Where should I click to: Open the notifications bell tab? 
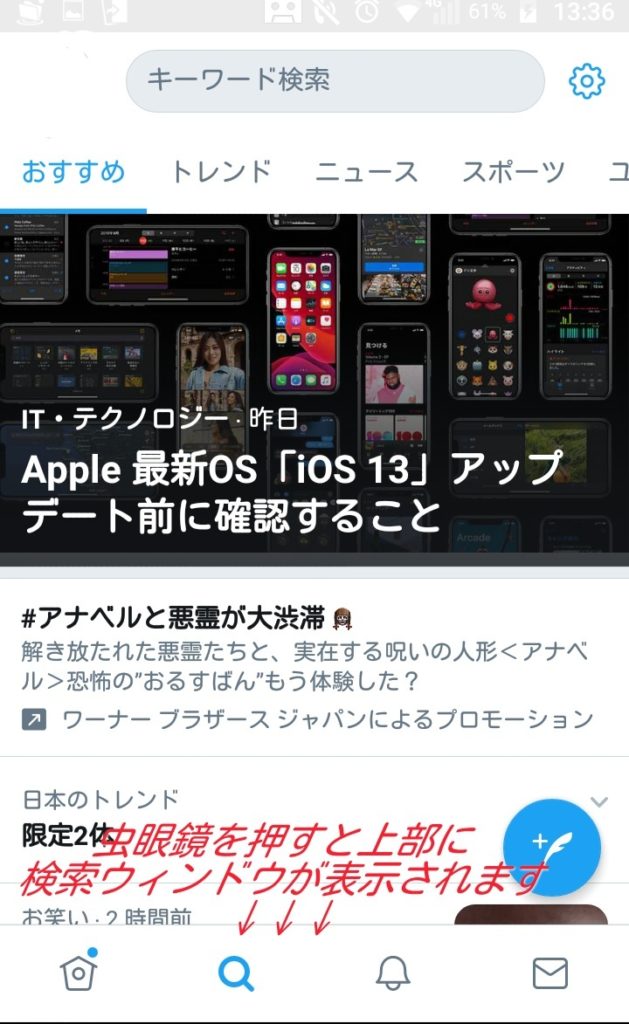[393, 972]
